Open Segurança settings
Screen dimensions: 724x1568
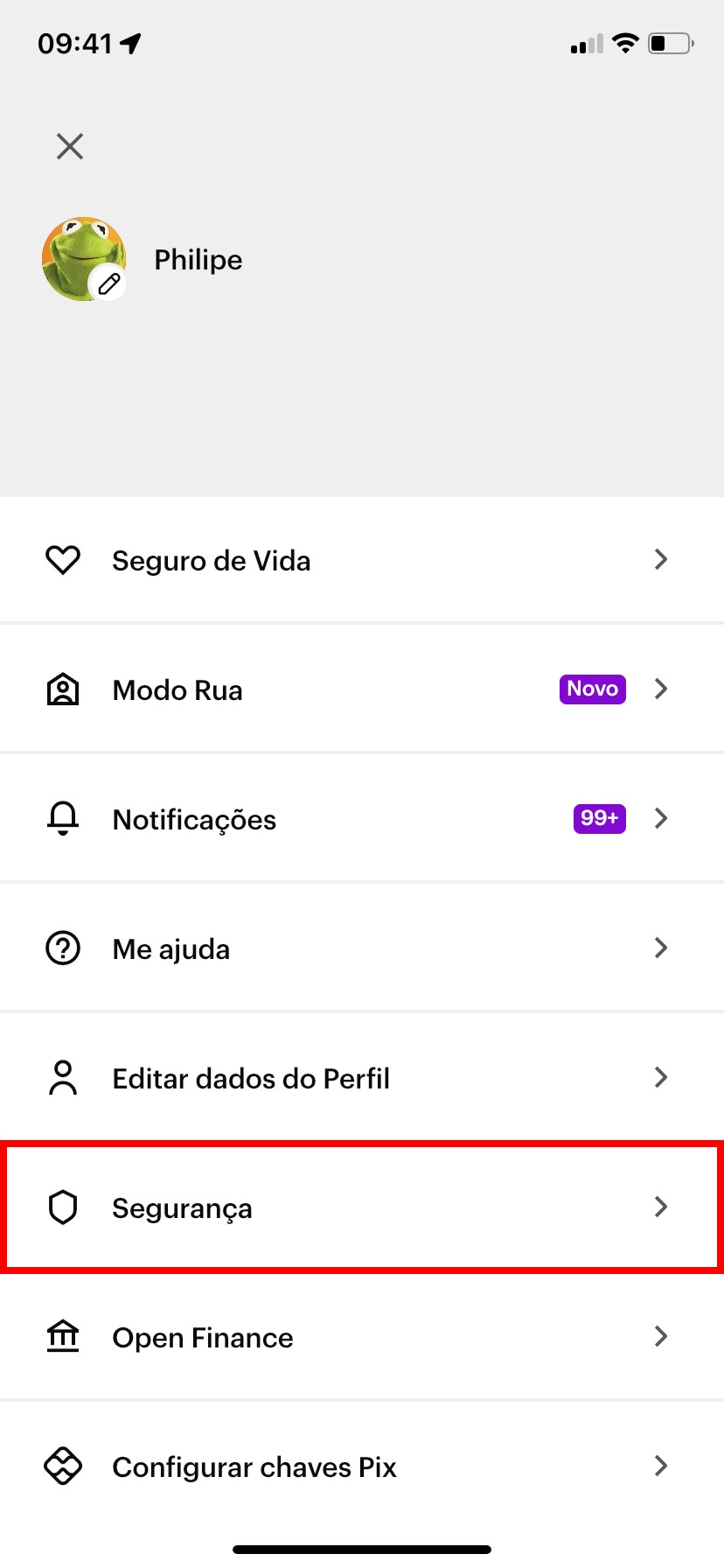[361, 1207]
